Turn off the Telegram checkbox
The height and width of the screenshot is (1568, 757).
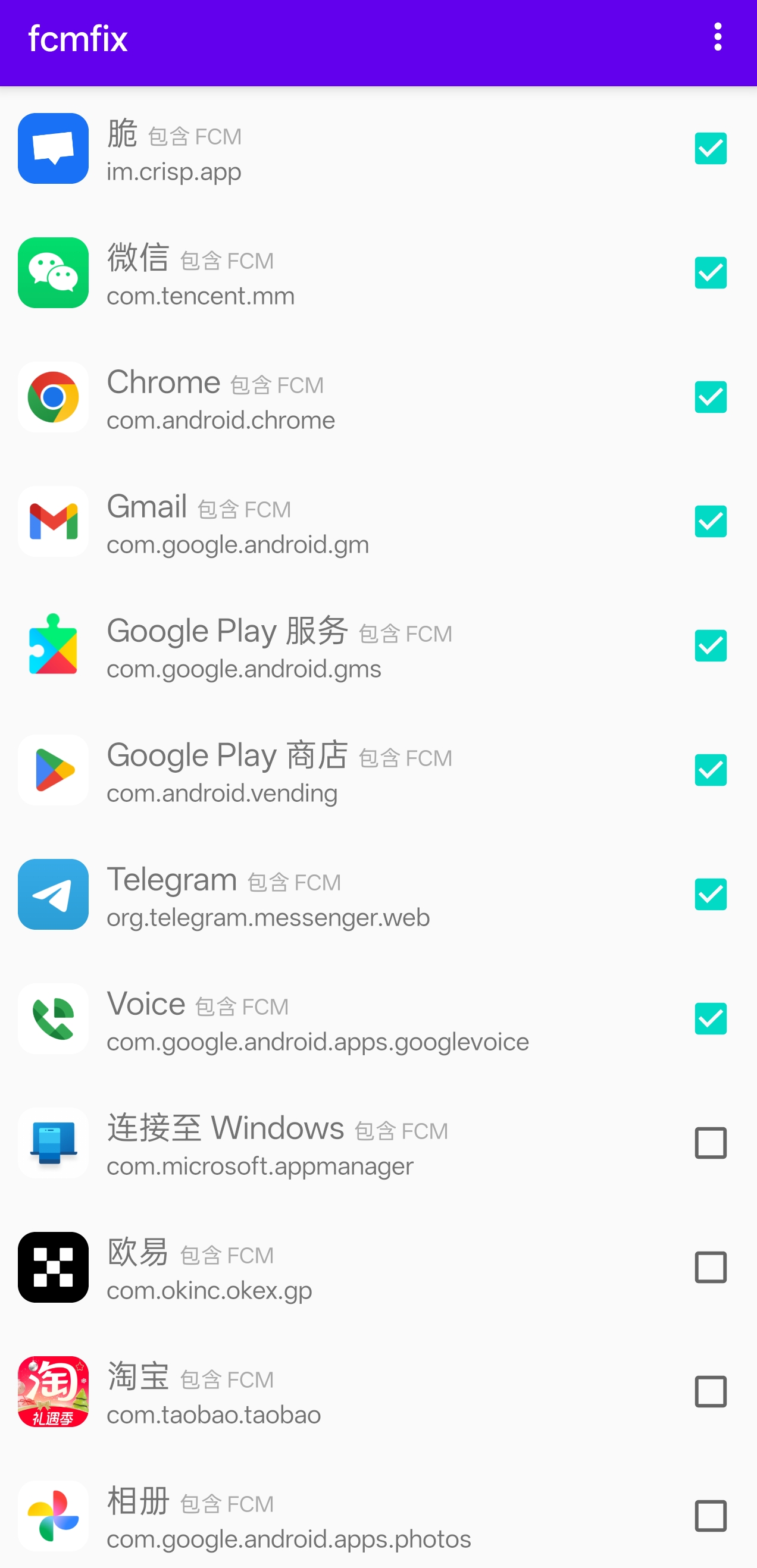[710, 894]
